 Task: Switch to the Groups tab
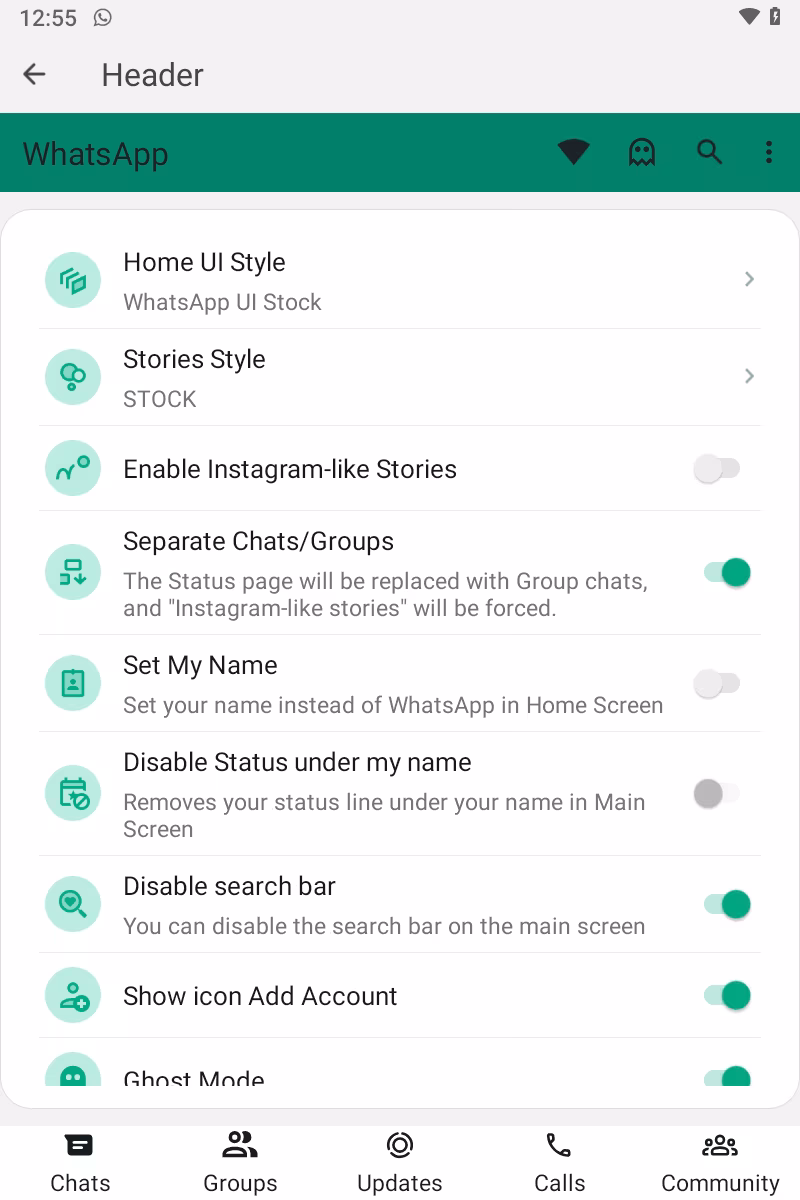(240, 1162)
